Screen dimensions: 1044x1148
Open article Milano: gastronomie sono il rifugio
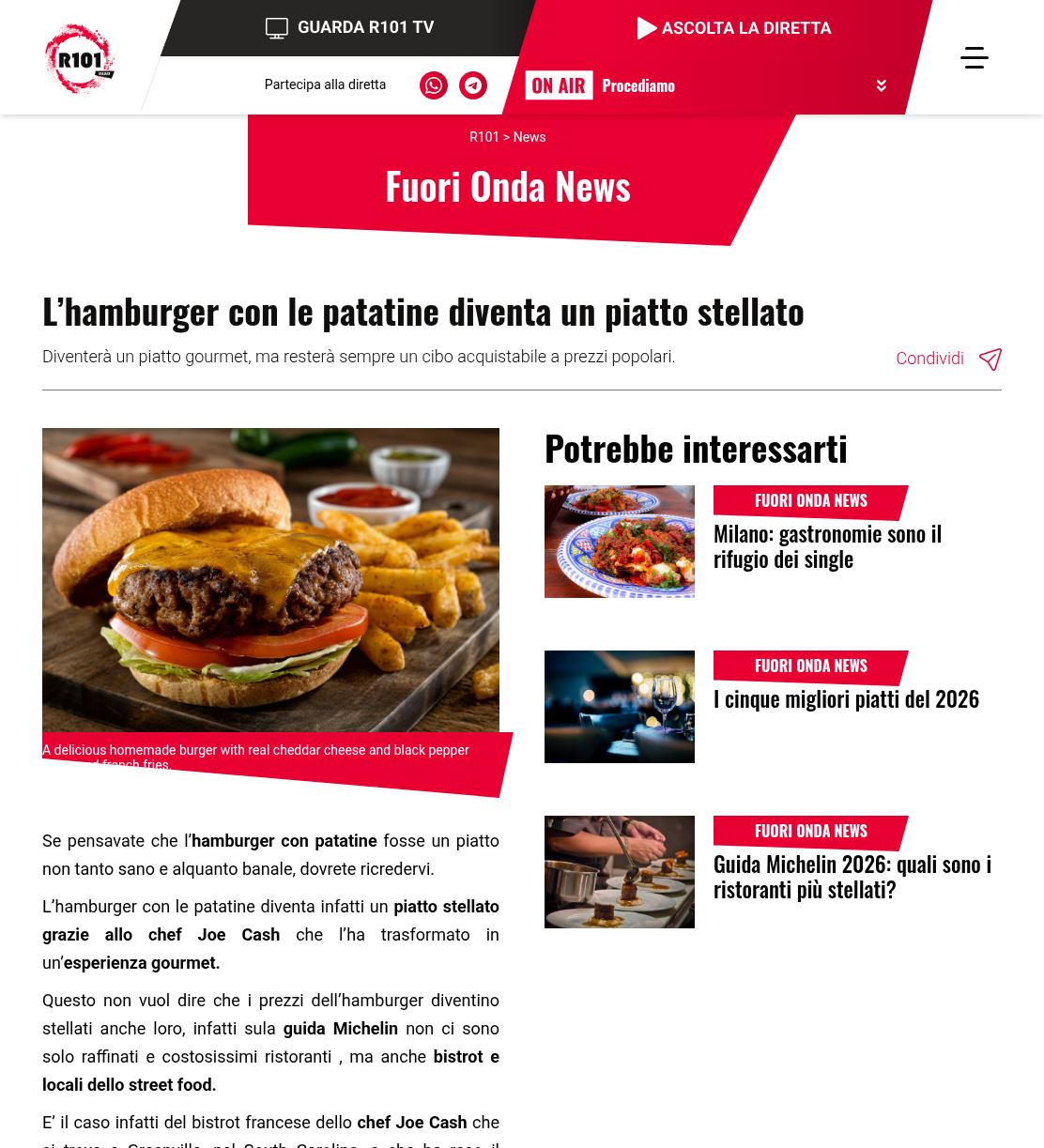tap(827, 546)
